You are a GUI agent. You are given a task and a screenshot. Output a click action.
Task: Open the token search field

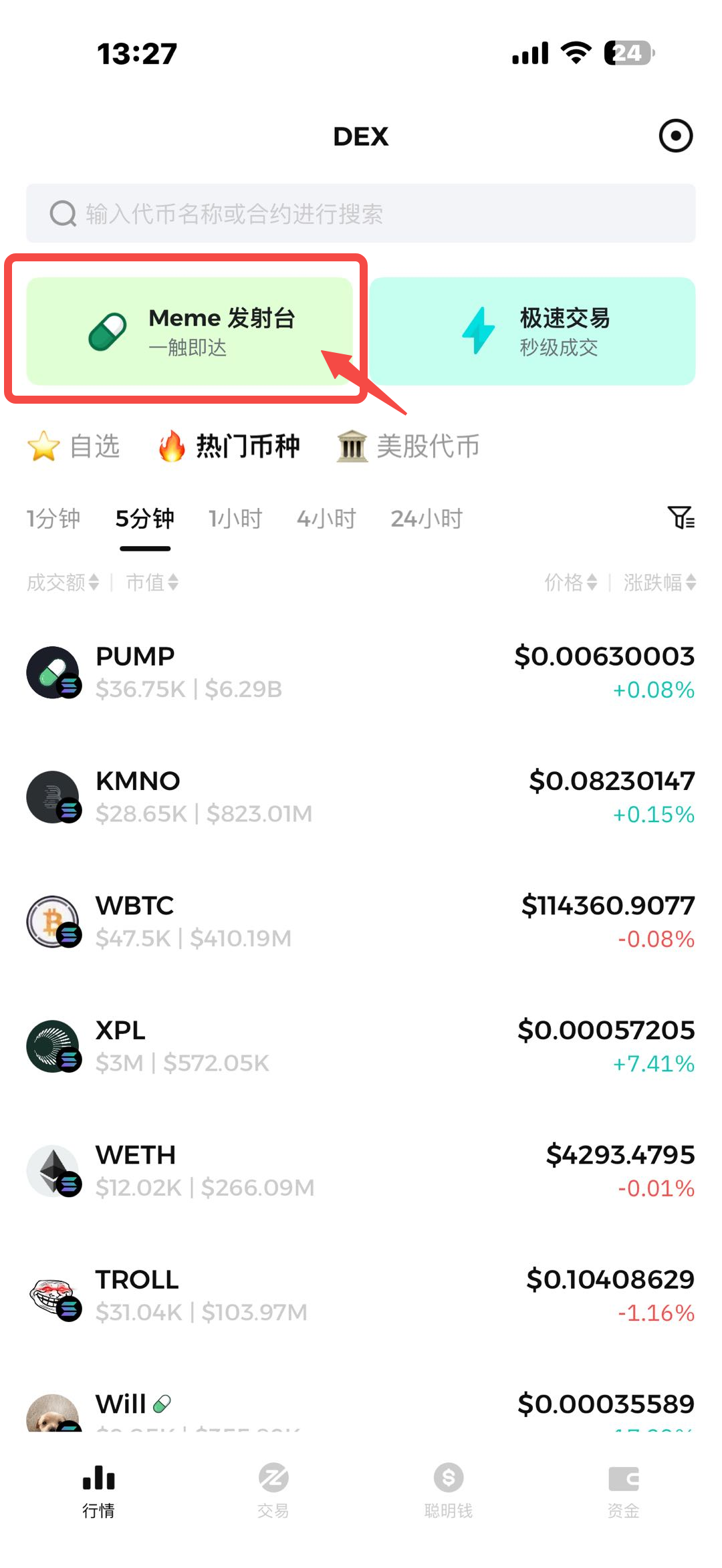(x=361, y=214)
